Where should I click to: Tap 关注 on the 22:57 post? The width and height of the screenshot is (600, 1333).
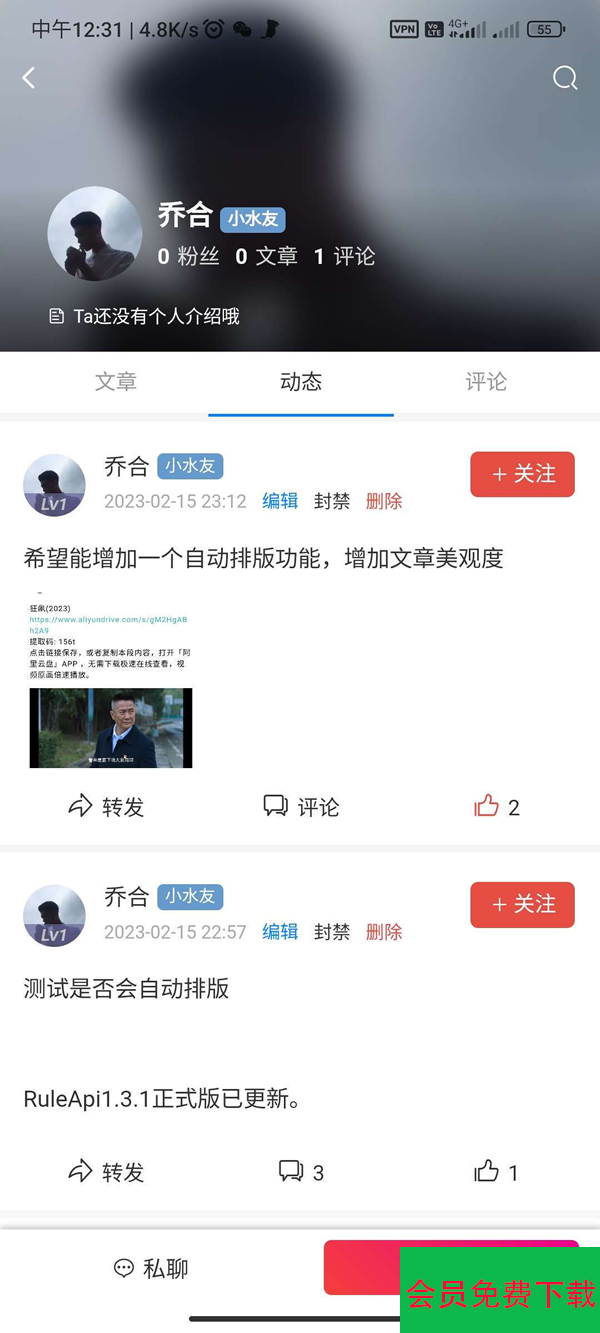coord(522,905)
